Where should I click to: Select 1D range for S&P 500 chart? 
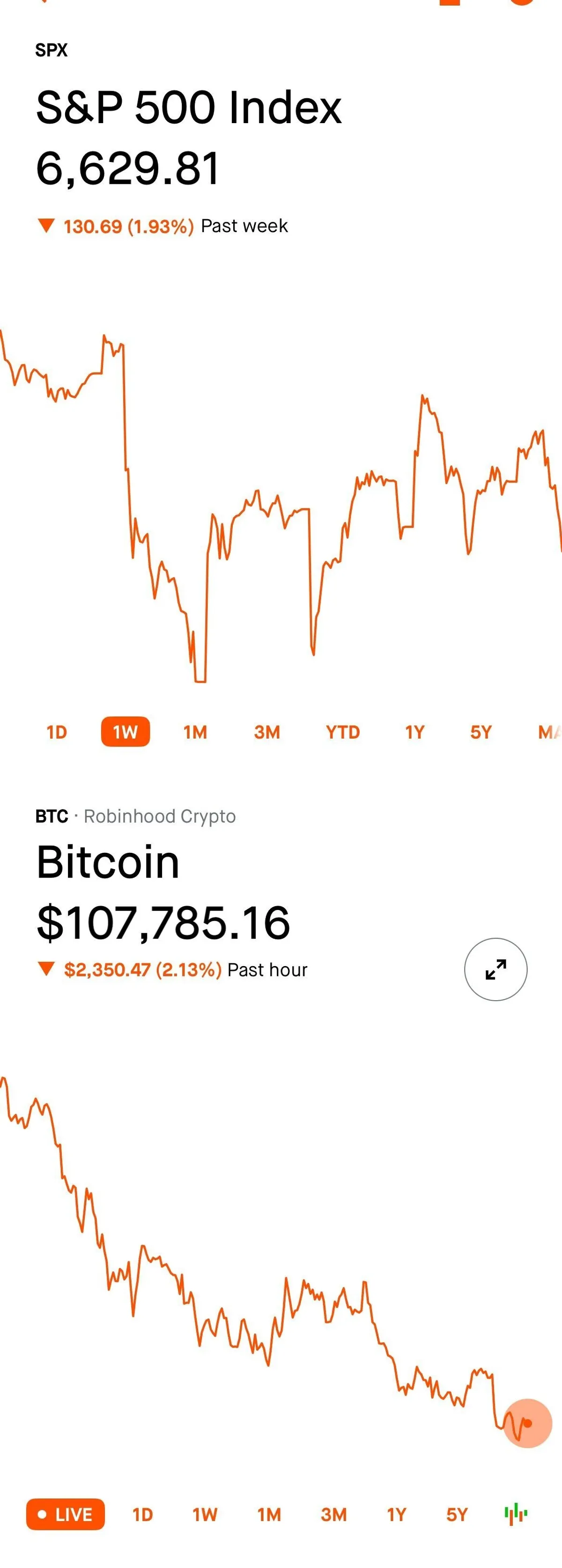(57, 732)
